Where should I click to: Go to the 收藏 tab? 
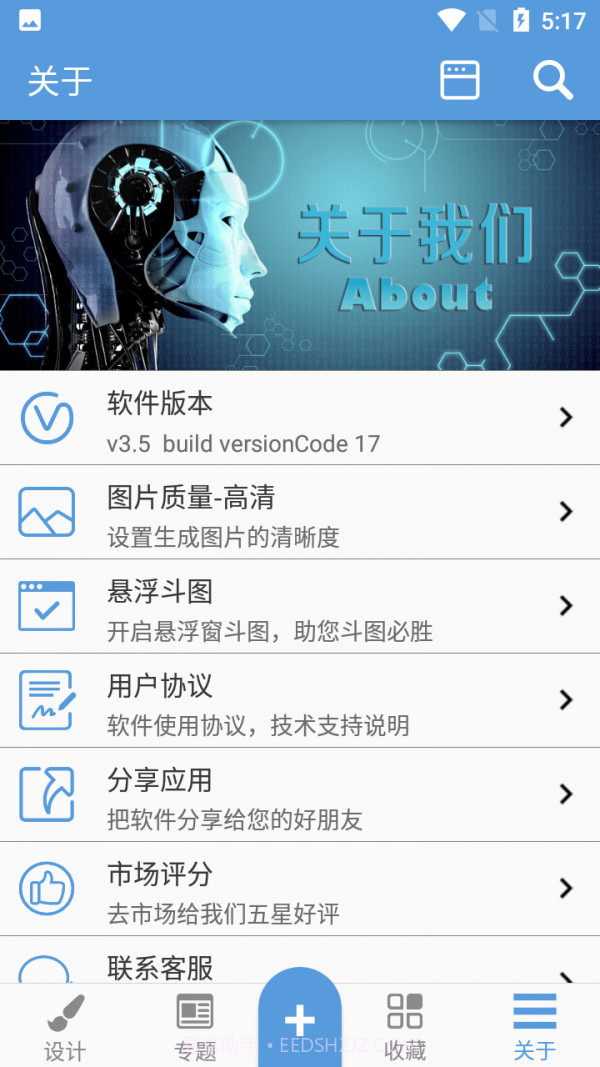click(x=405, y=1026)
